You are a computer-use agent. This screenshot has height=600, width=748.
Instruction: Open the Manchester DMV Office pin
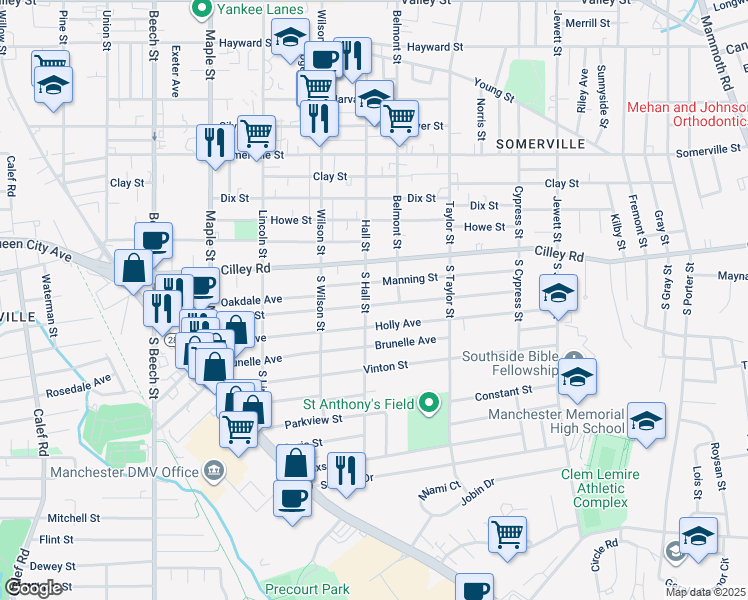214,472
